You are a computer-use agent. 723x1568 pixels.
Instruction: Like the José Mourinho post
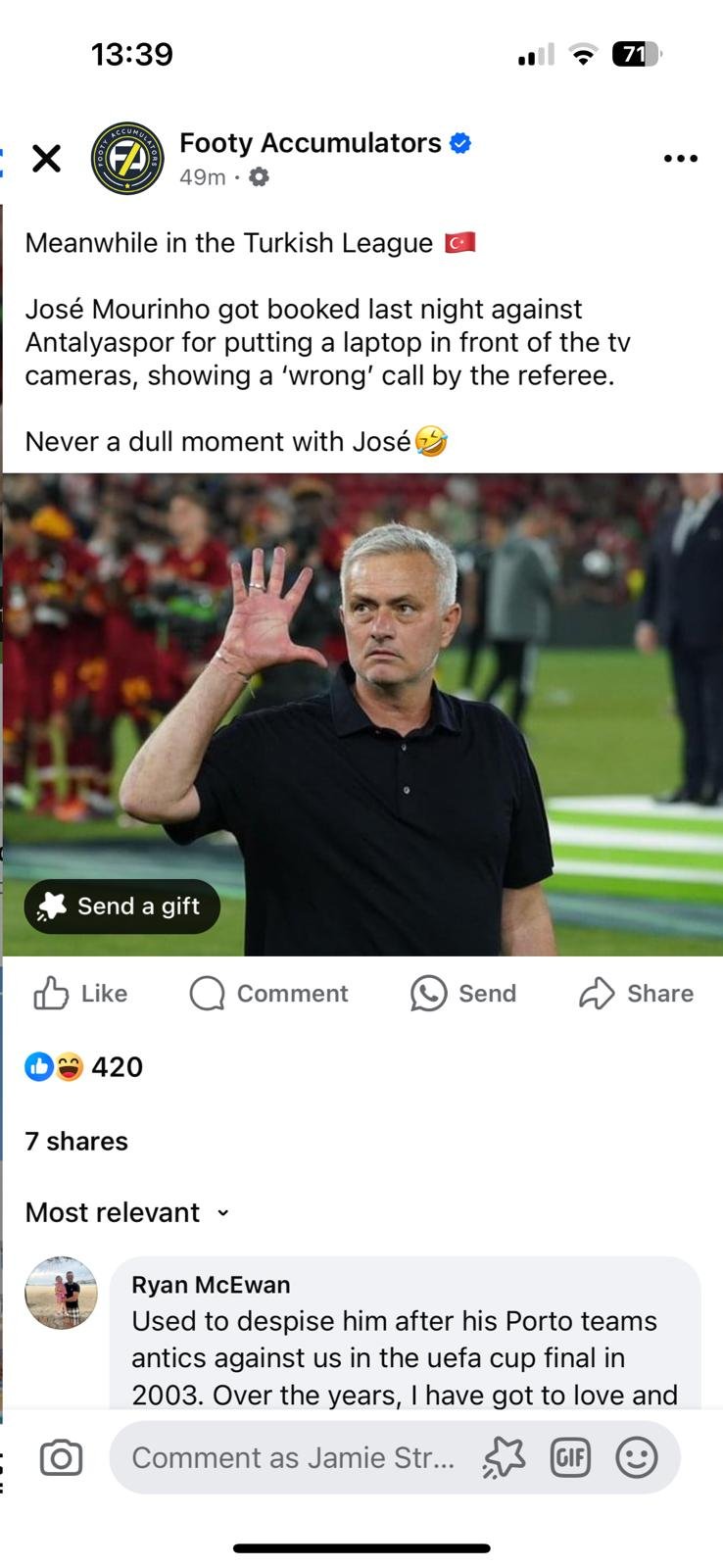[80, 994]
